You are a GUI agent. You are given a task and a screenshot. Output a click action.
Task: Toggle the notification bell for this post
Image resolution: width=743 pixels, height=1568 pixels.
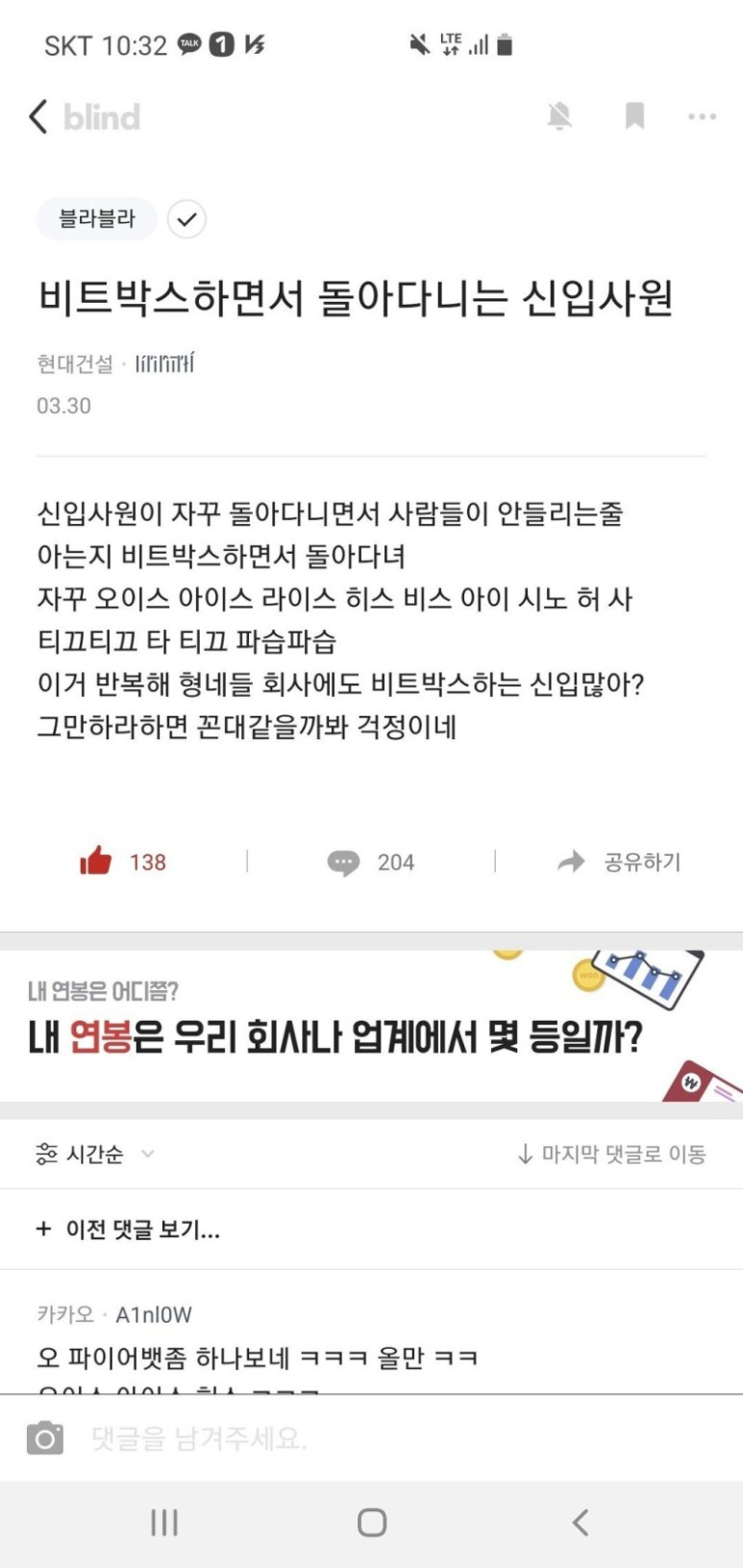point(559,117)
